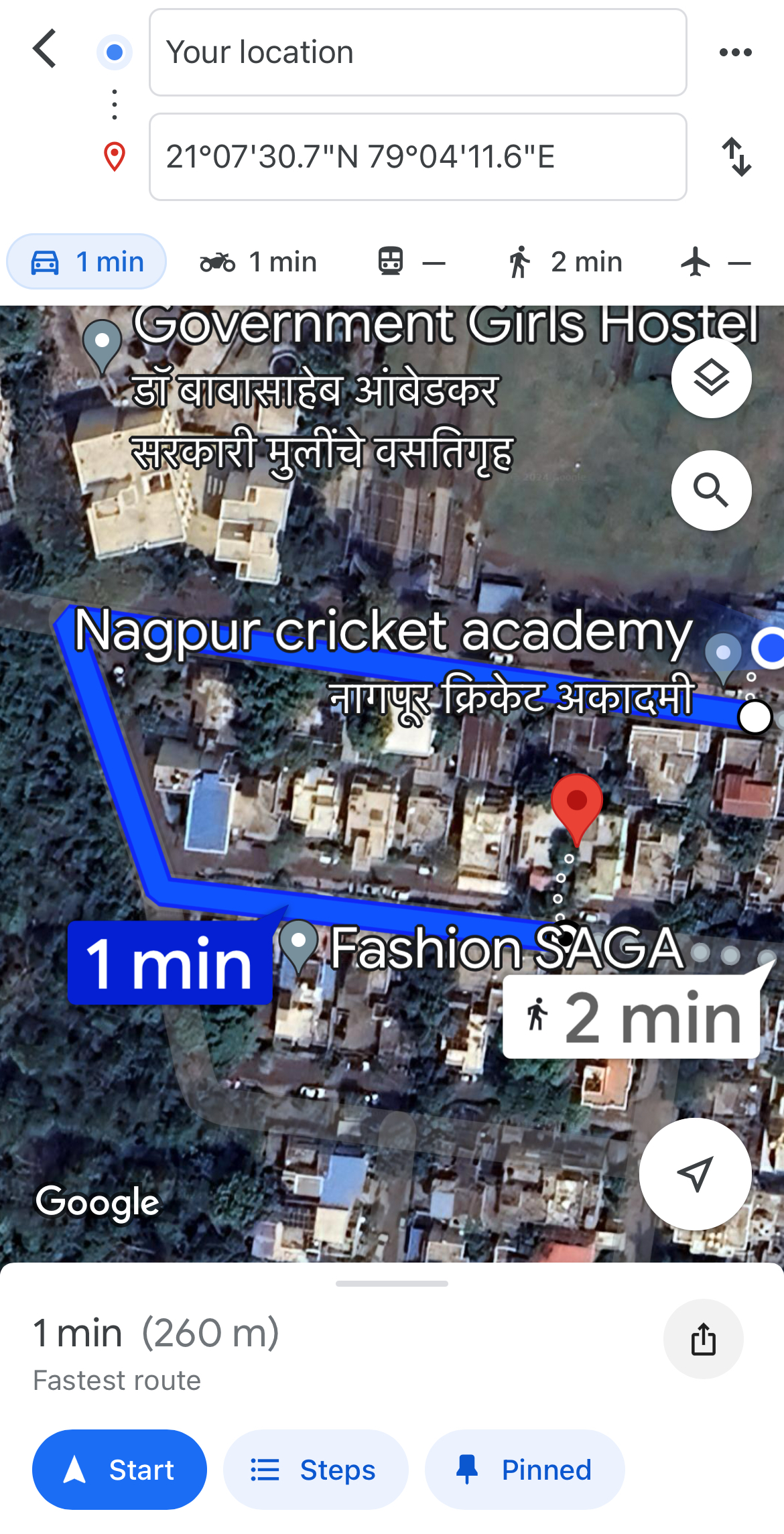Switch to public transit mode

tap(410, 261)
